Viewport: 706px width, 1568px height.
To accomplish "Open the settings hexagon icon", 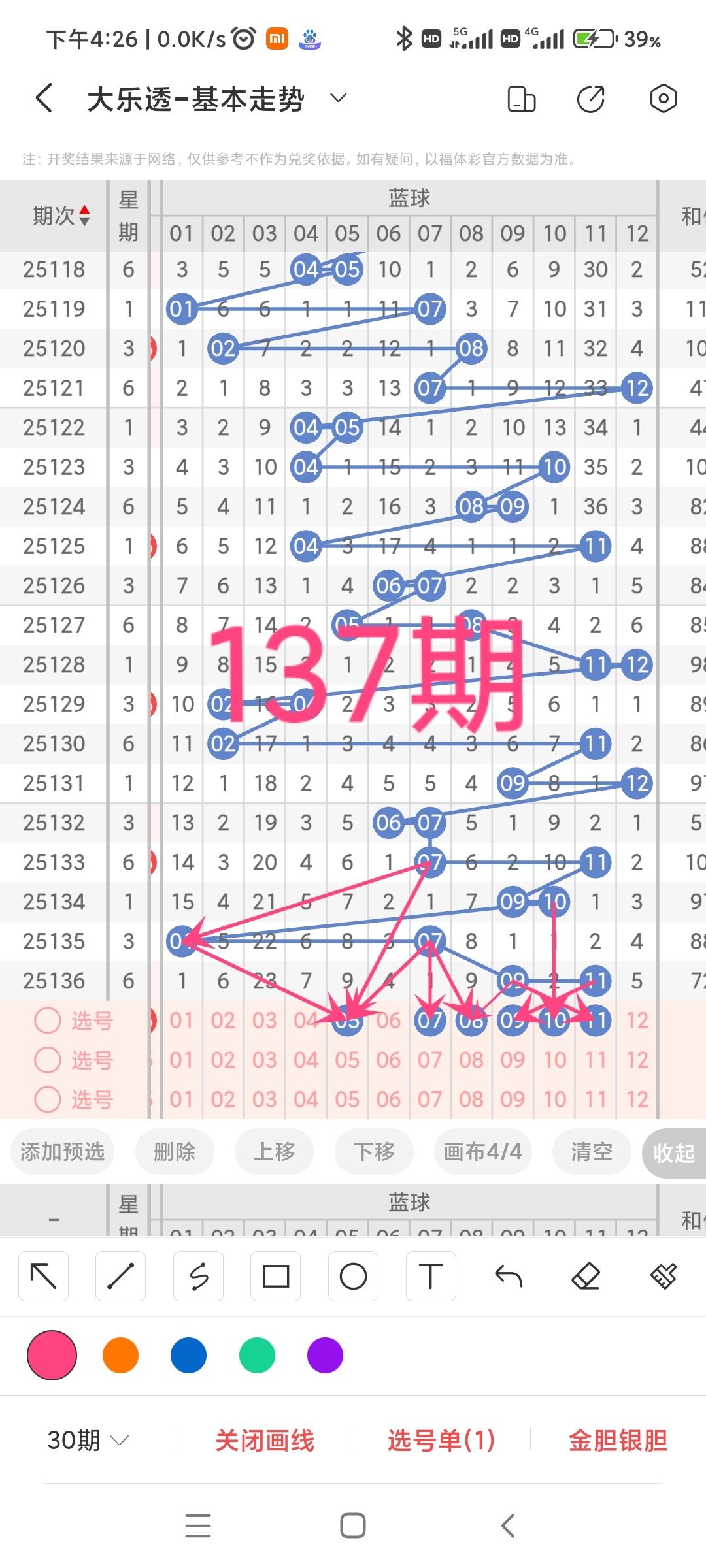I will point(663,99).
